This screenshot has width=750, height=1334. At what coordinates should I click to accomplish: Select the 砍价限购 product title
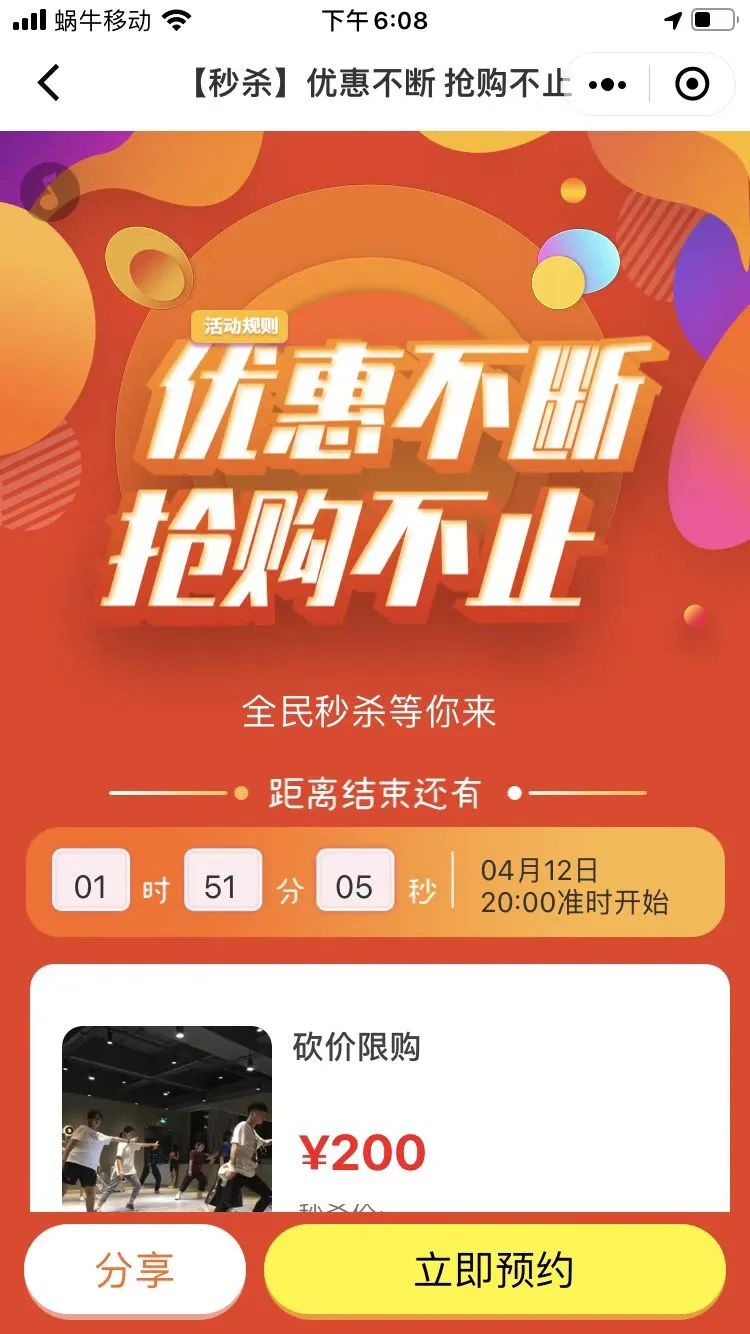point(354,1049)
